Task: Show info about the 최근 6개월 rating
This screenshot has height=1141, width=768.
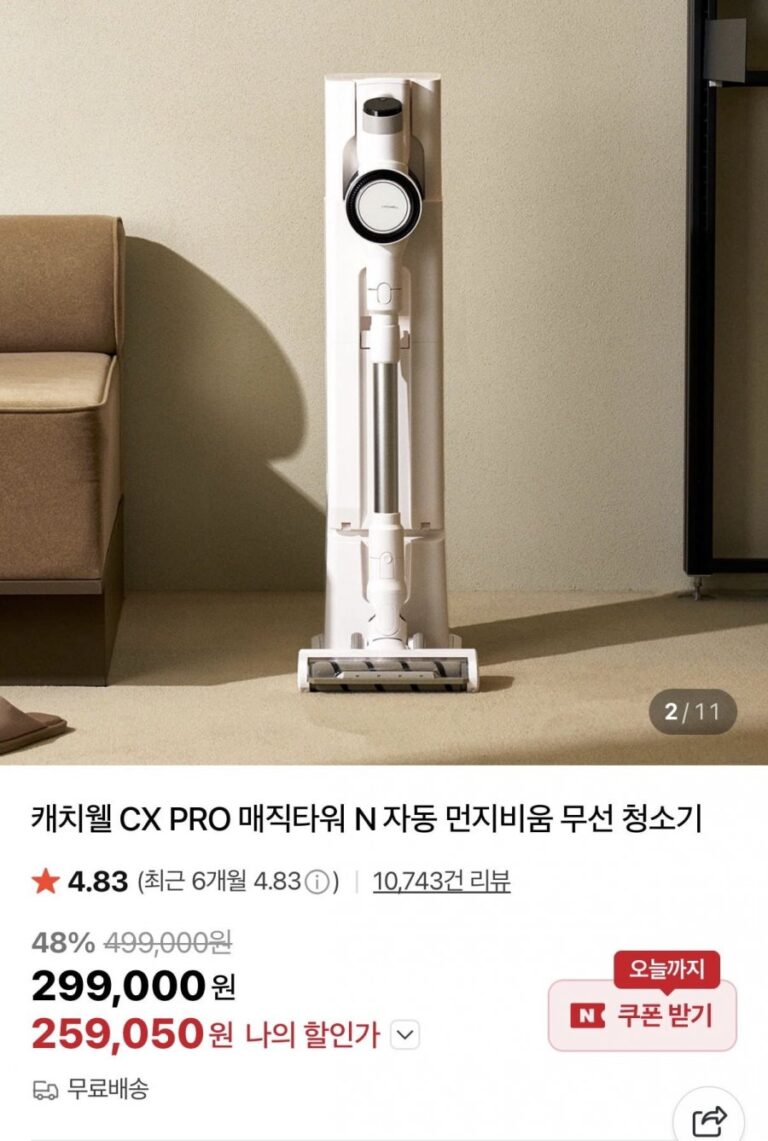Action: pos(317,882)
